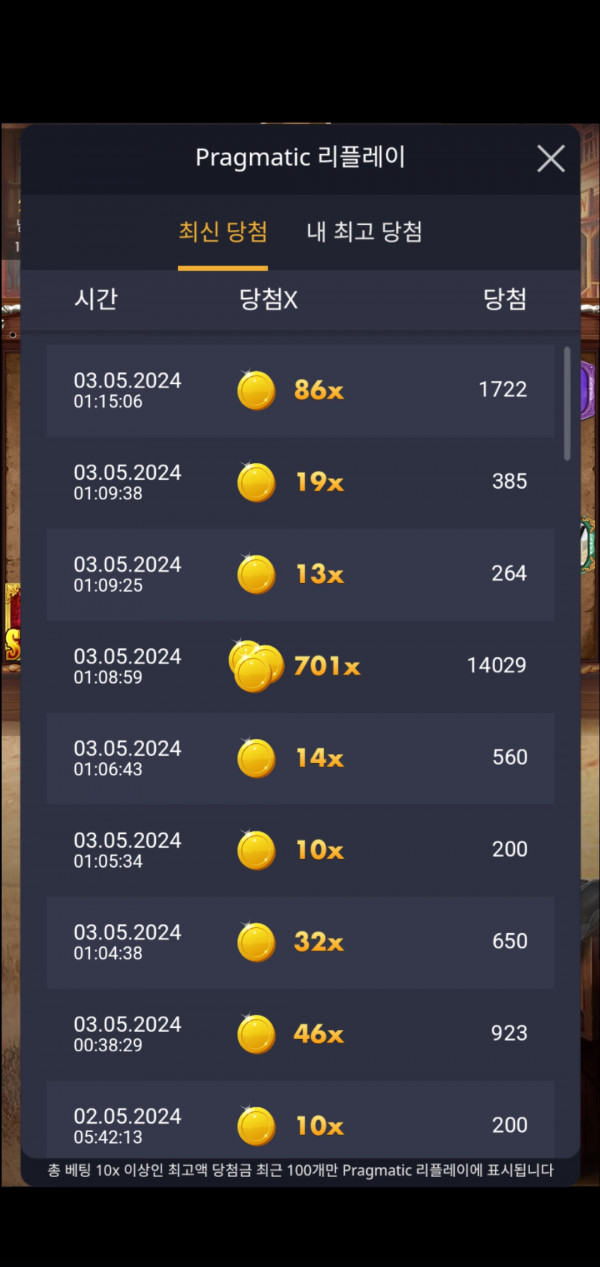Open the 86x replay at 01:15:06
600x1267 pixels.
click(300, 390)
